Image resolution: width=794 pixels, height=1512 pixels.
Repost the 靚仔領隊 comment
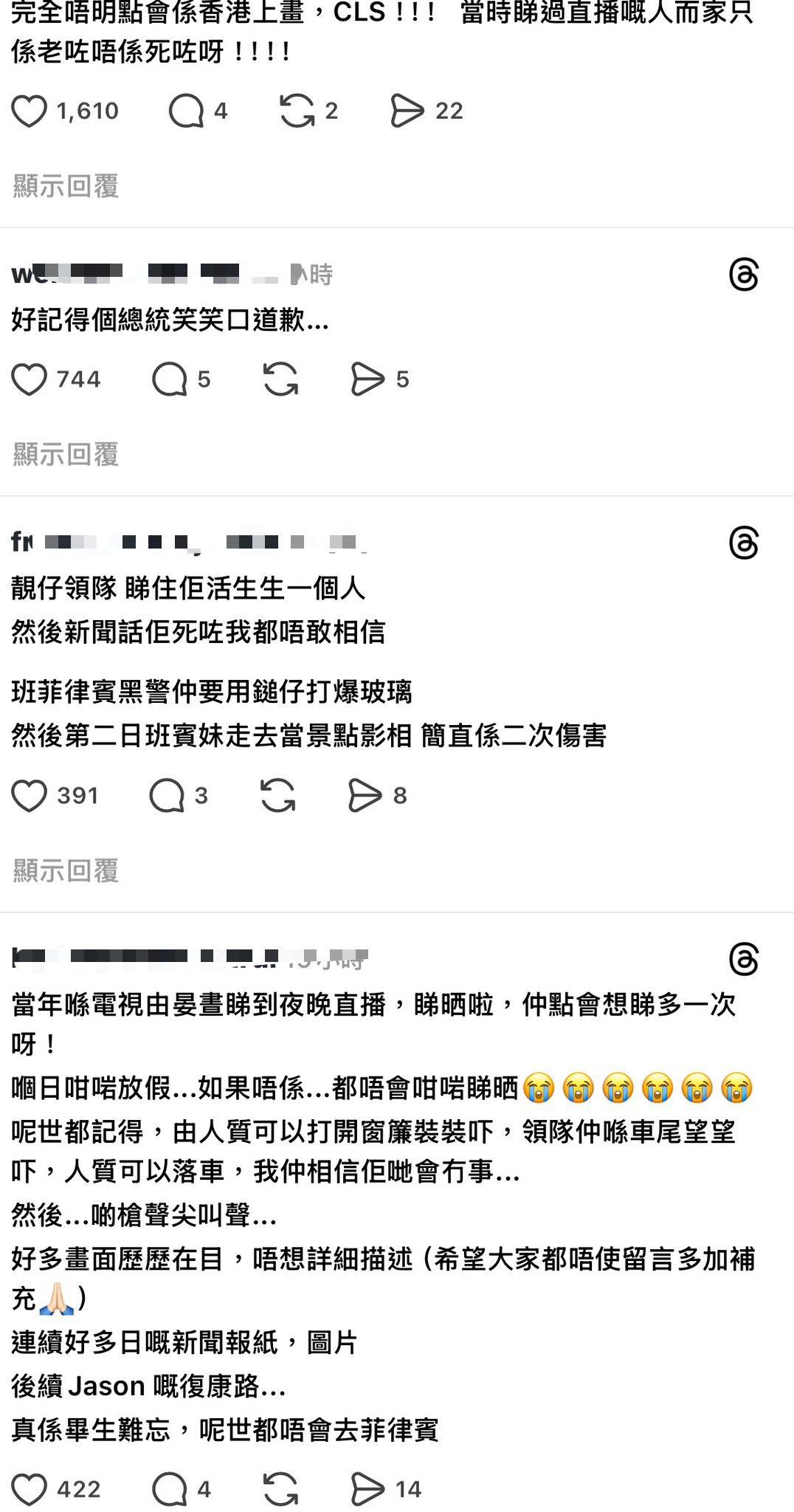click(278, 797)
